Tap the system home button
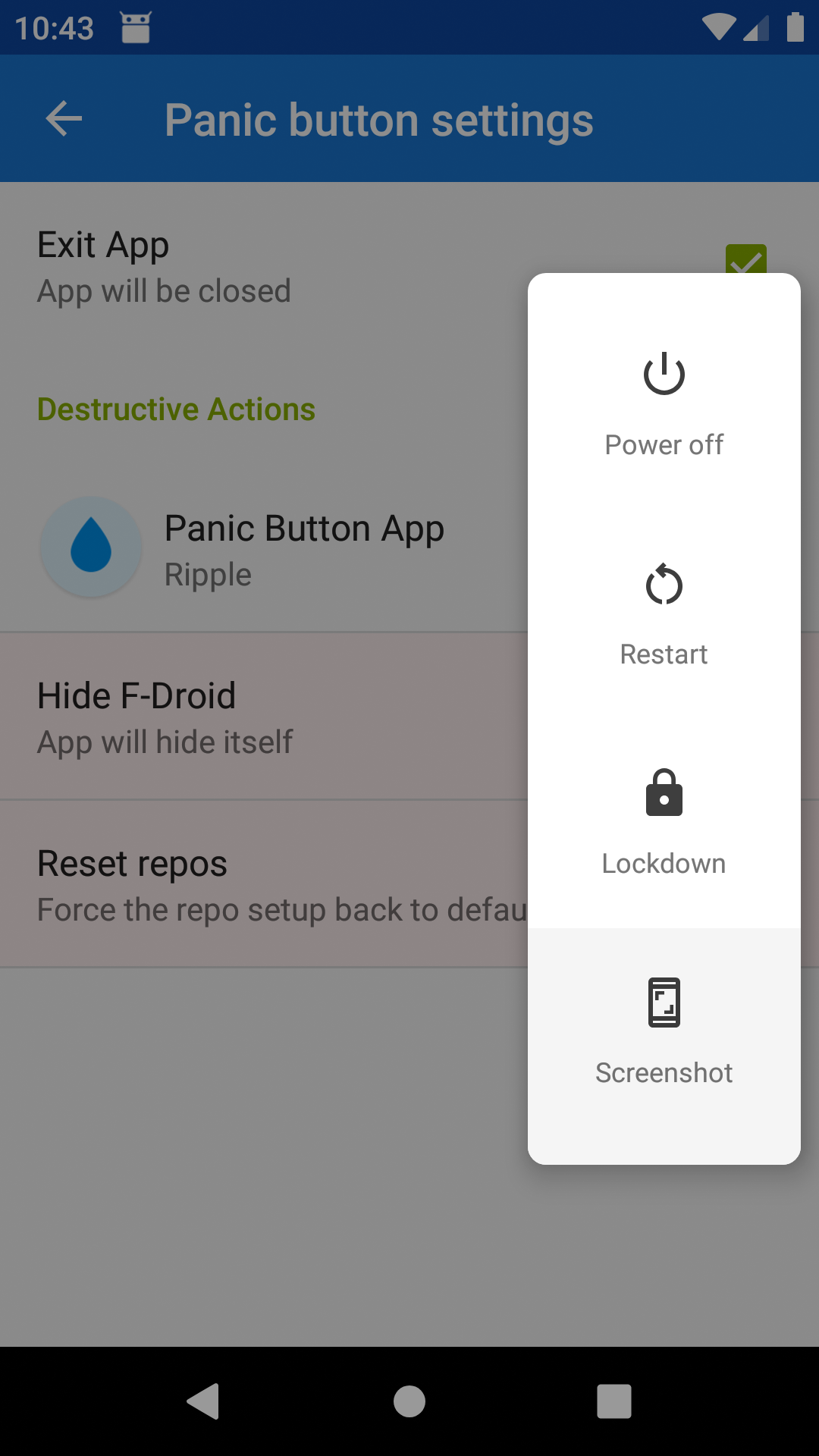 coord(409,1401)
